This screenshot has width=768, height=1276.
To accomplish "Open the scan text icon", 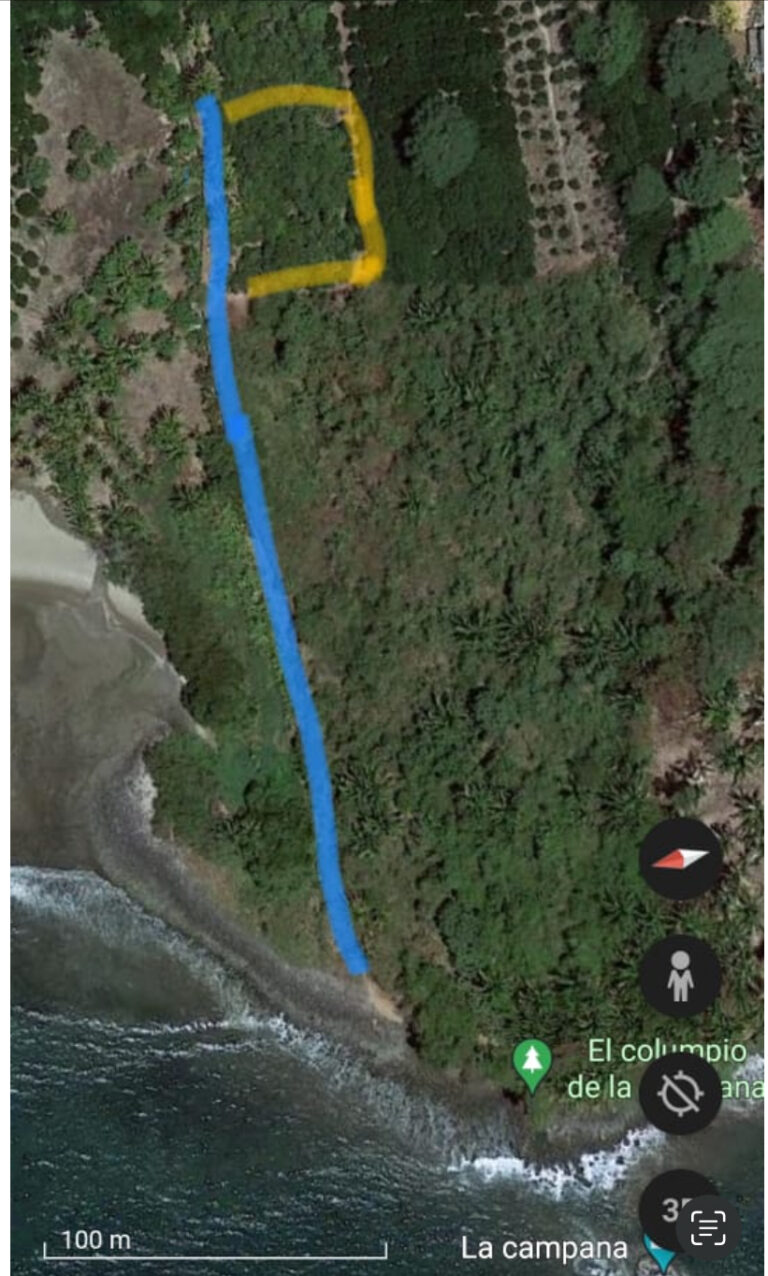I will tap(708, 1227).
